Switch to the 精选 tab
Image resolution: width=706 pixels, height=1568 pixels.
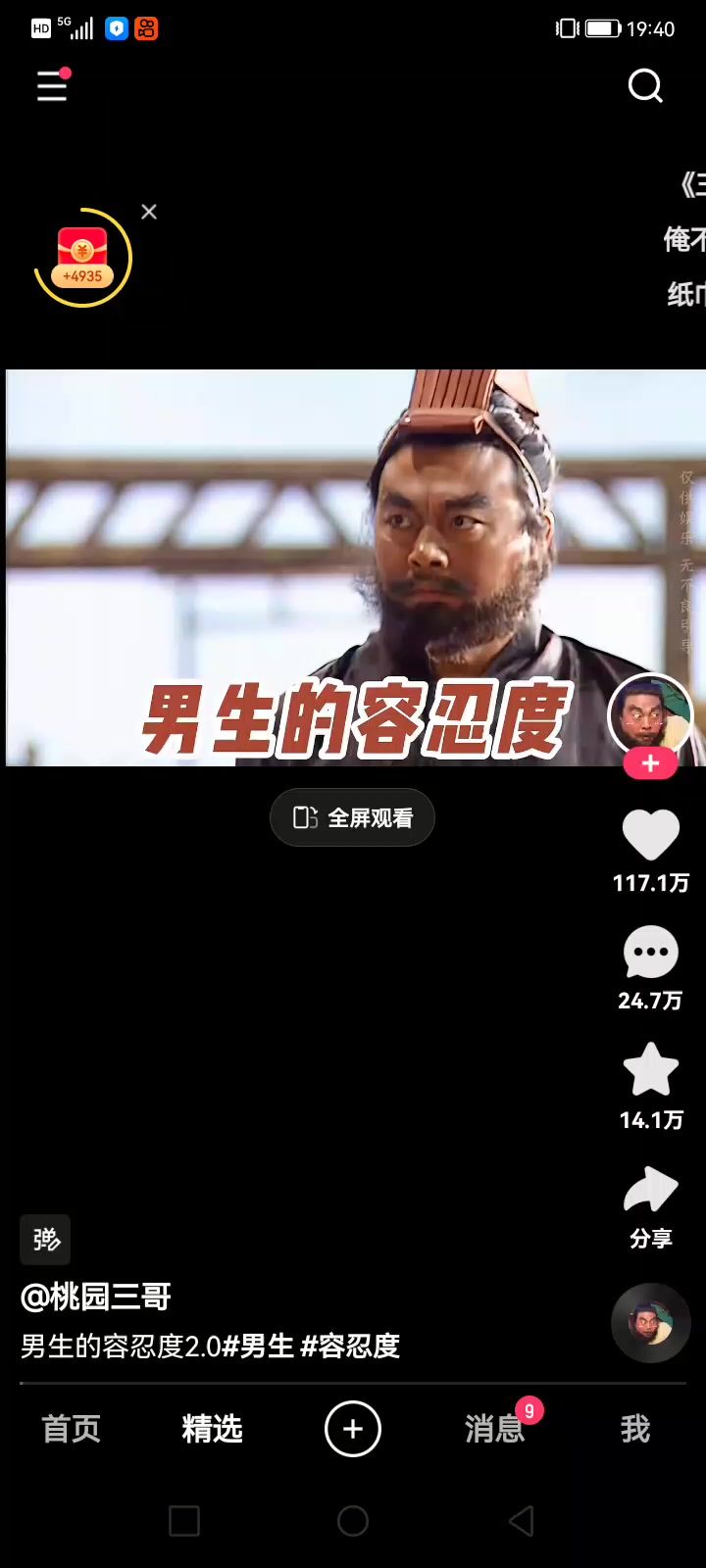212,1429
